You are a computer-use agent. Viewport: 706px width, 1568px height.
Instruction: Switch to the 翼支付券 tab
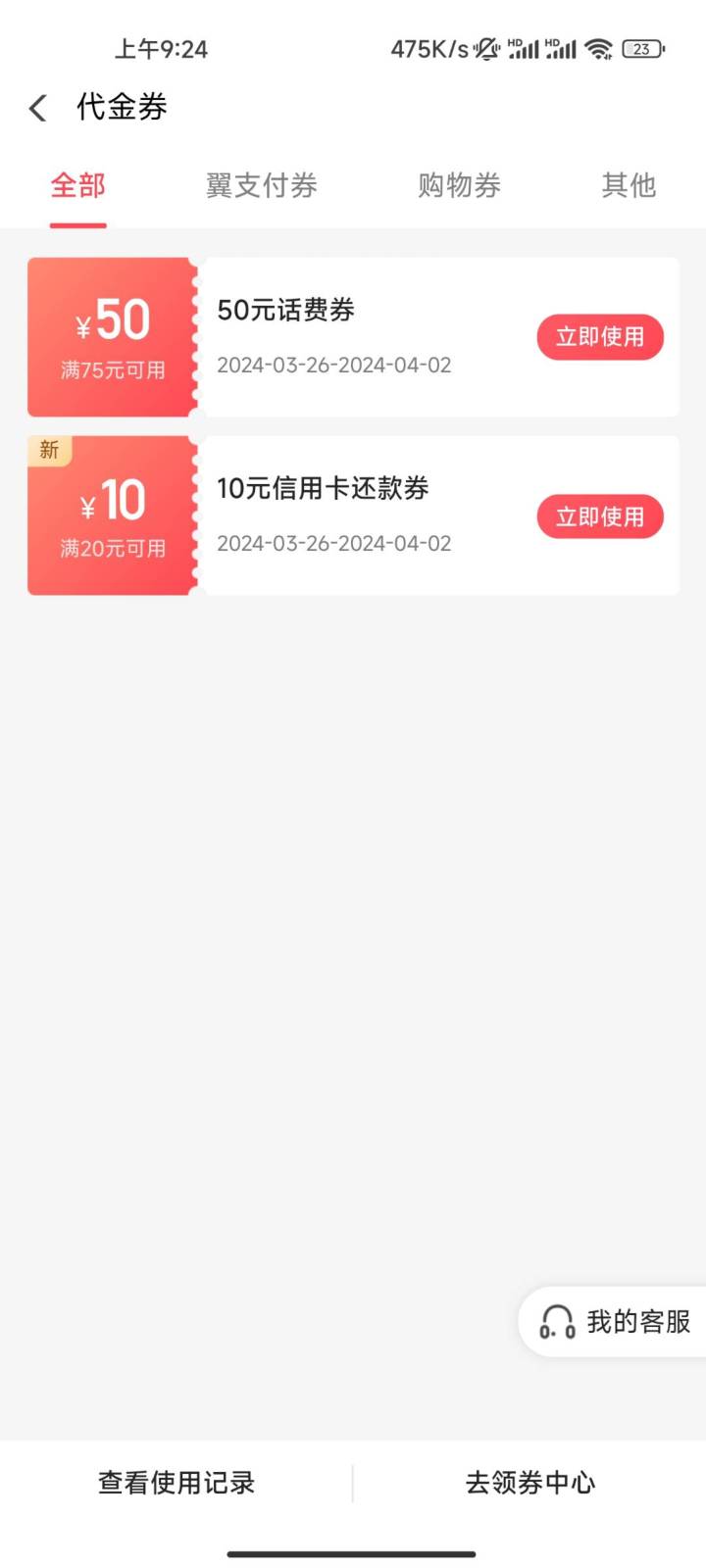click(262, 185)
